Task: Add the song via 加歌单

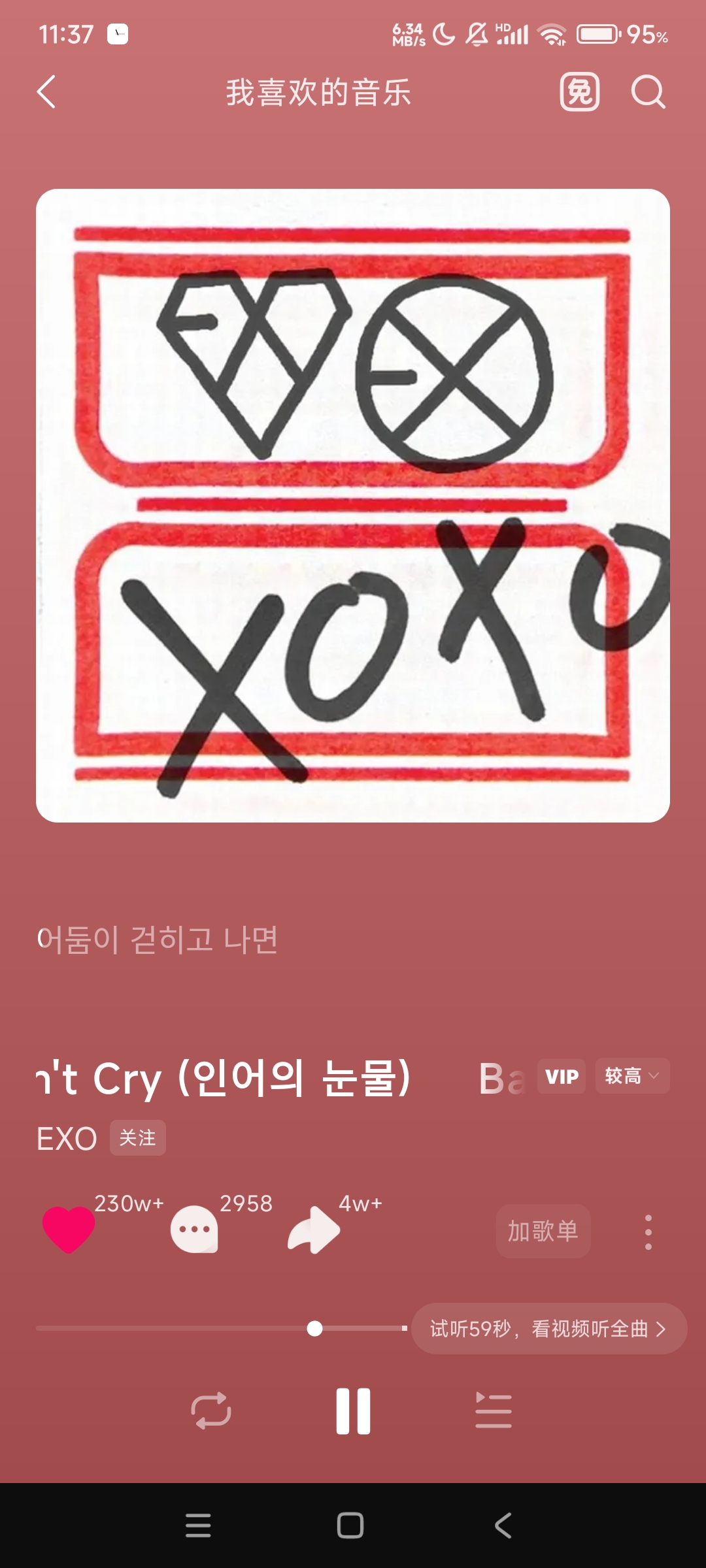Action: pos(543,1232)
